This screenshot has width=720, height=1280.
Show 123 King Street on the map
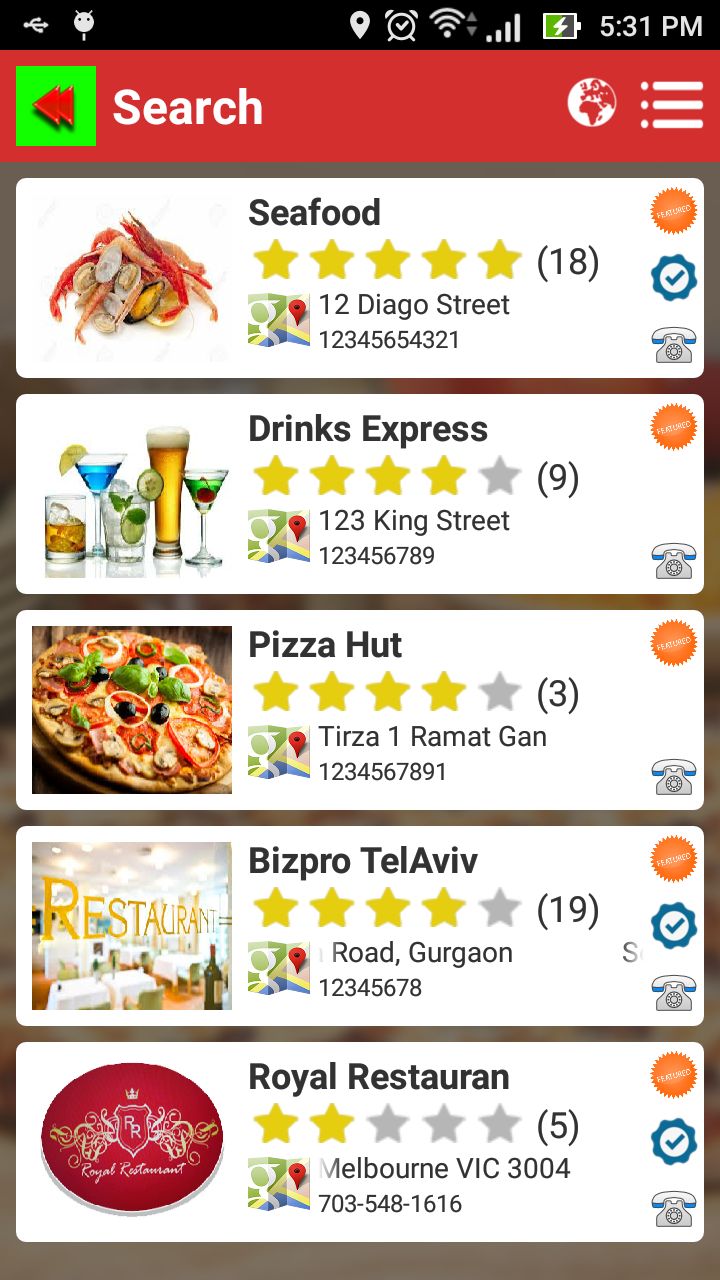point(279,536)
